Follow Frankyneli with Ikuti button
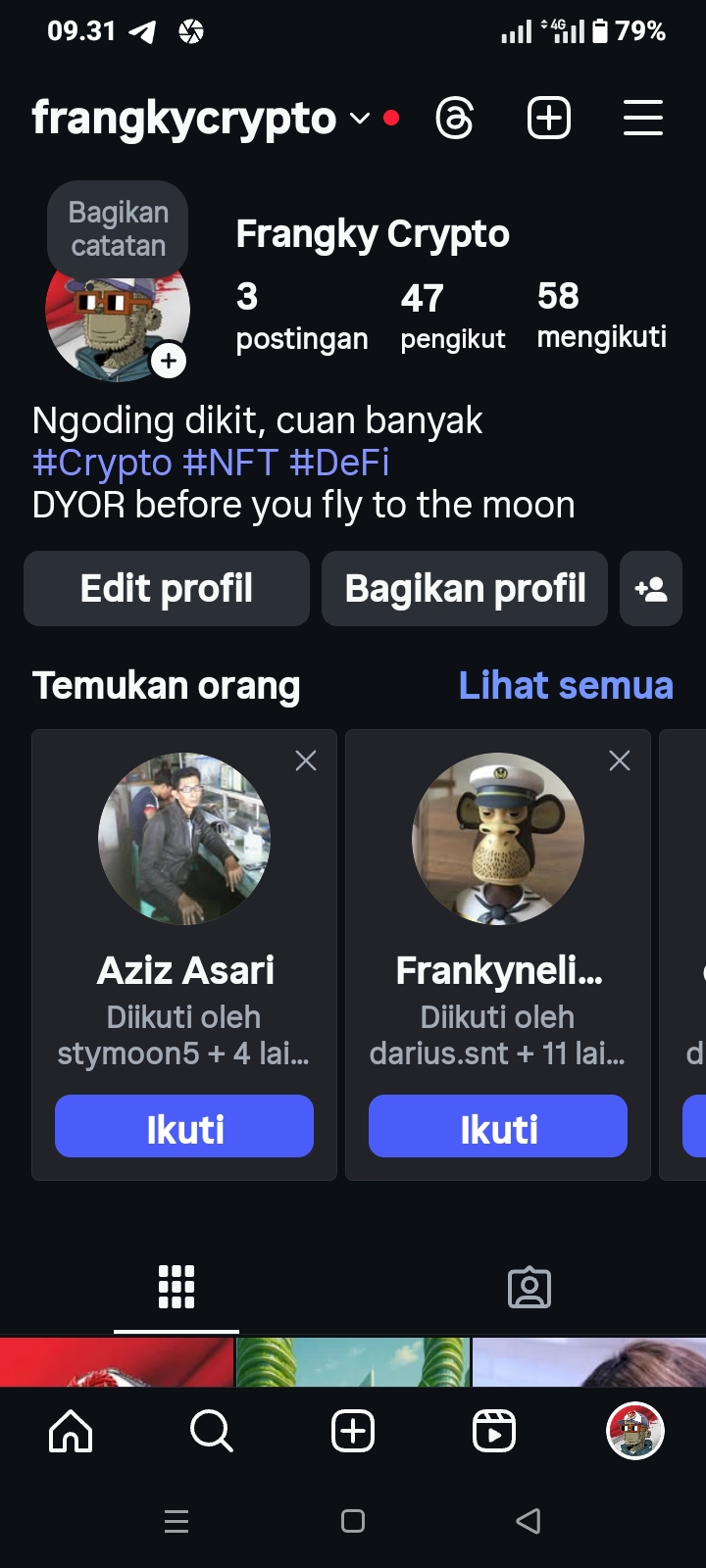 point(498,1126)
